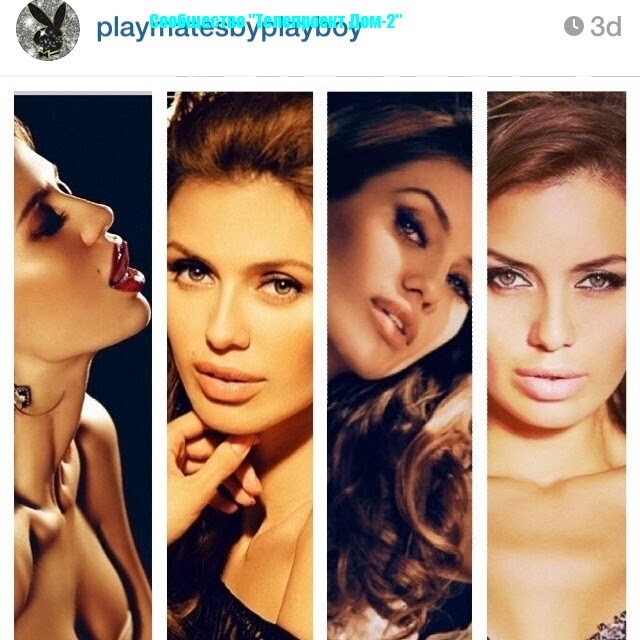This screenshot has width=640, height=640.
Task: Open the four-portrait collage post photo
Action: 320,365
